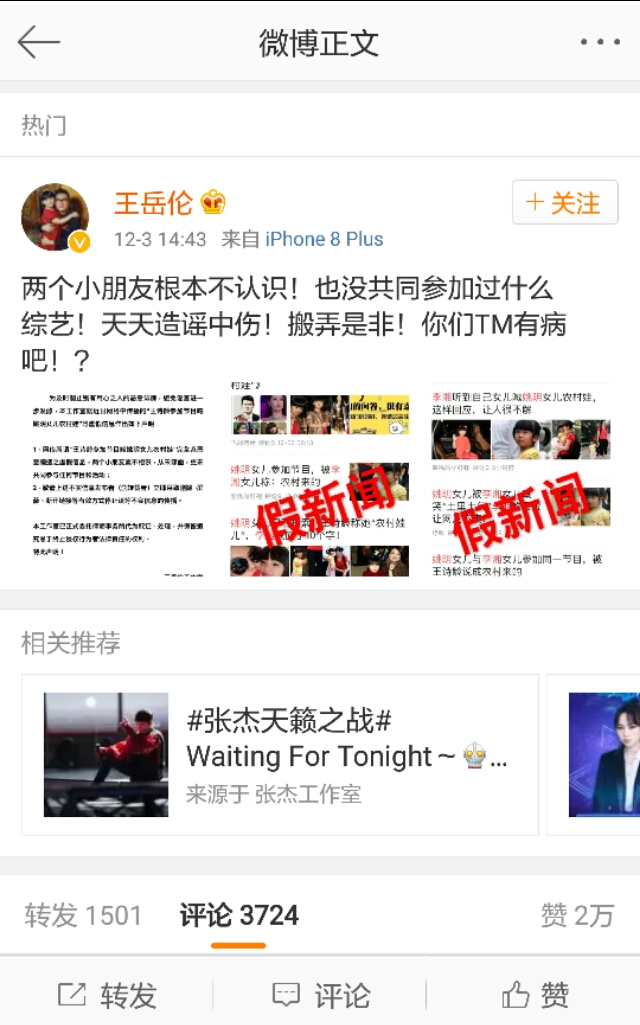Open the partially visible recommendation card
The image size is (640, 1025).
coord(594,755)
